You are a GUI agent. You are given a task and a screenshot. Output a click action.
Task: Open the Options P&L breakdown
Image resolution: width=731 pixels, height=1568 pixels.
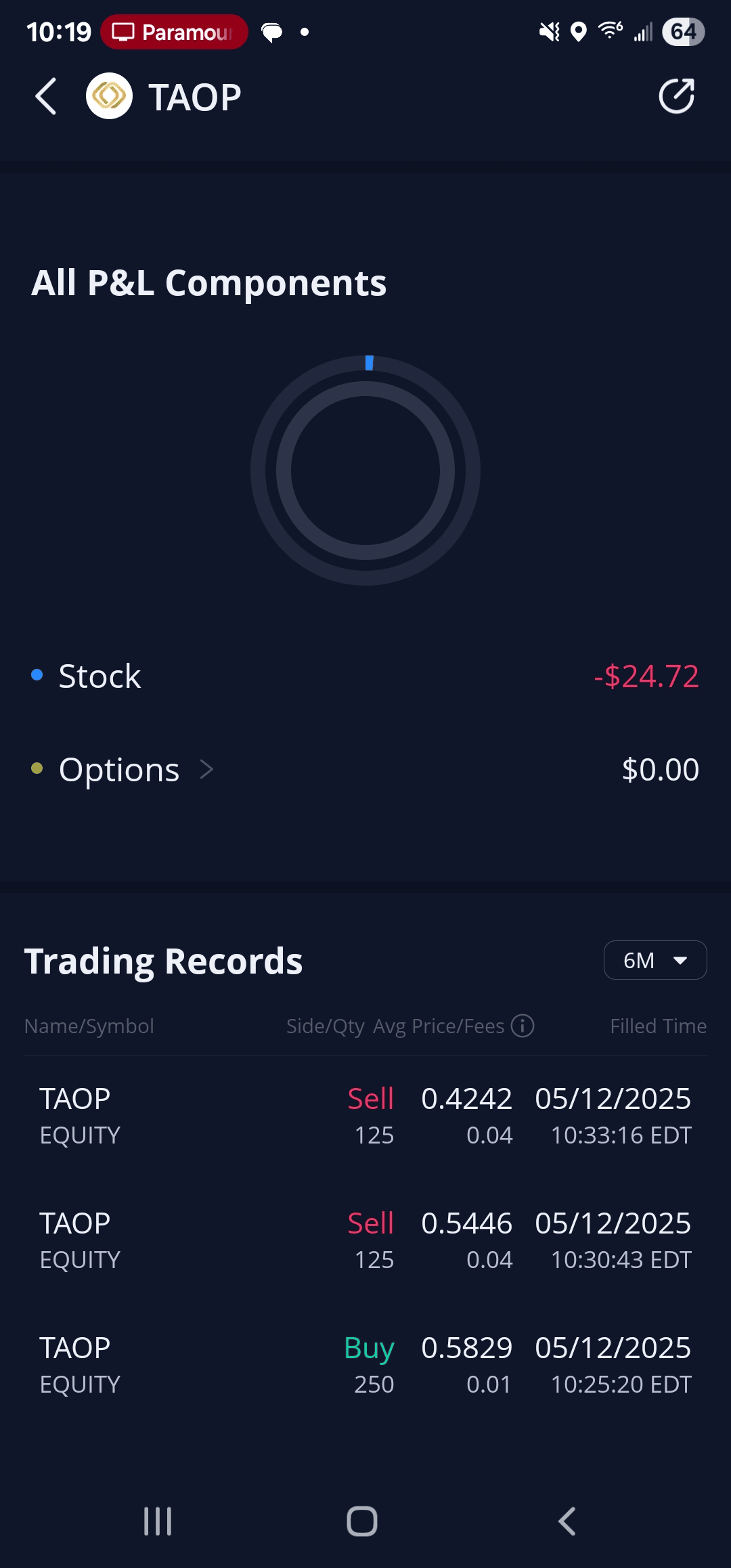[122, 770]
